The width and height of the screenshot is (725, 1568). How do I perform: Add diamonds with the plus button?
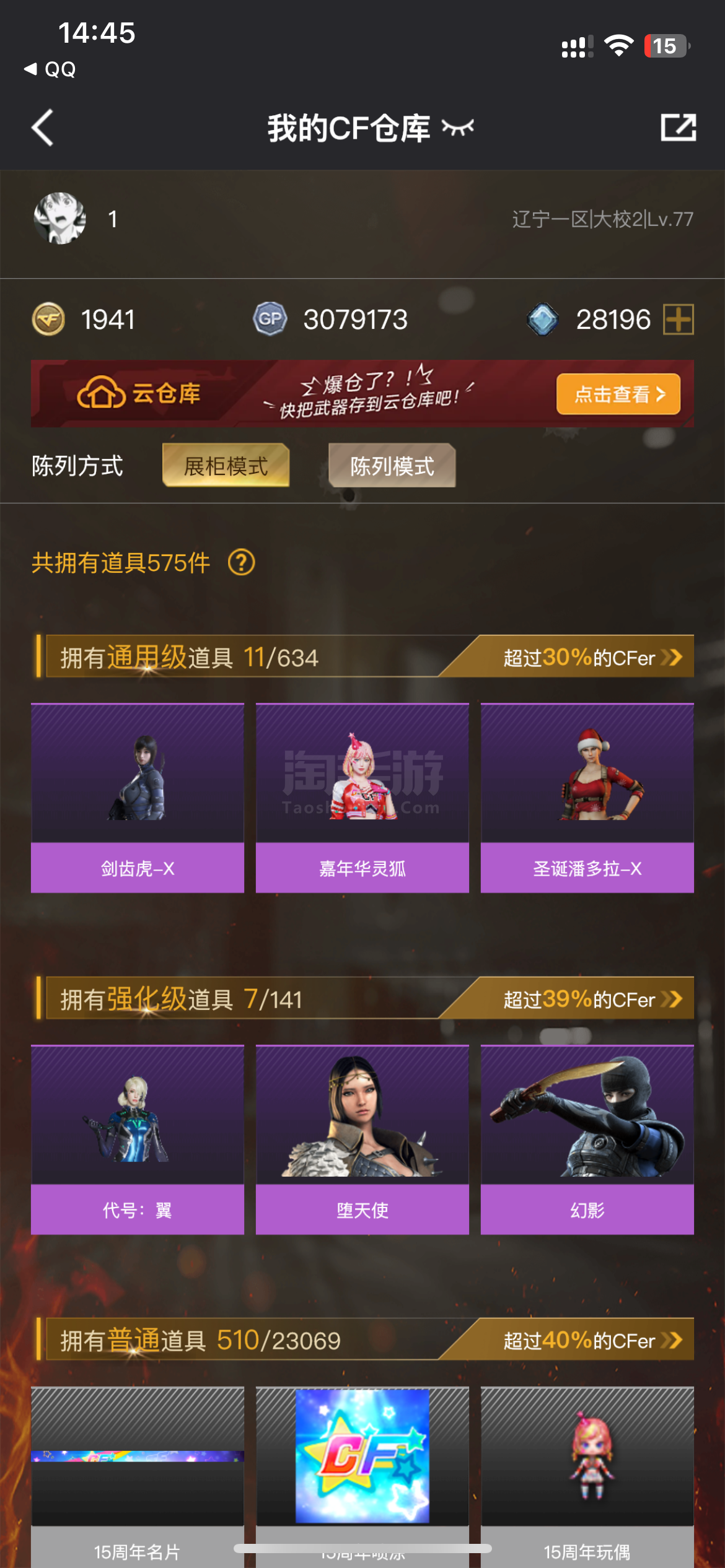[678, 320]
